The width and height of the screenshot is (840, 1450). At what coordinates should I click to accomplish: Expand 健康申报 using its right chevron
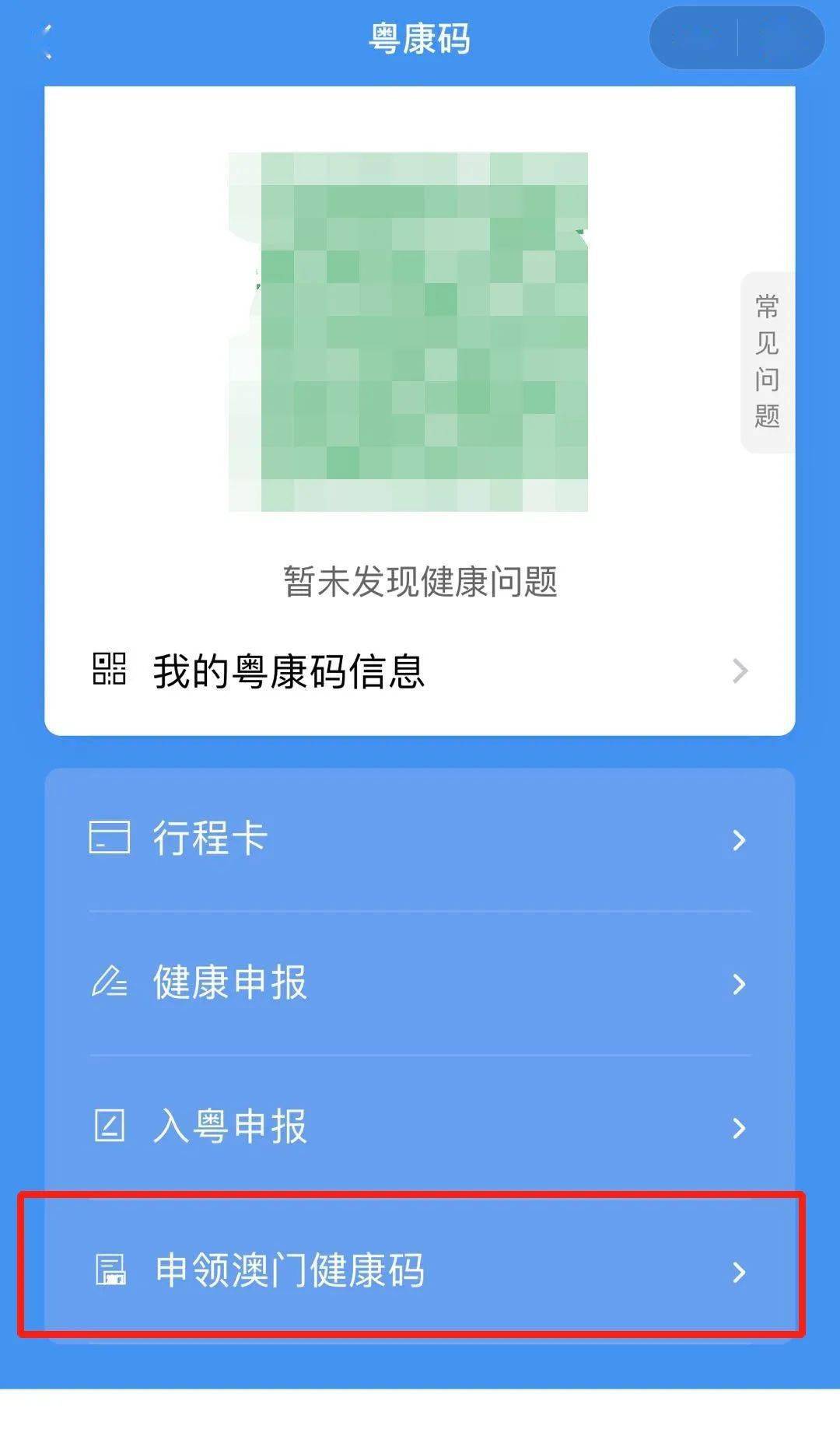(740, 983)
